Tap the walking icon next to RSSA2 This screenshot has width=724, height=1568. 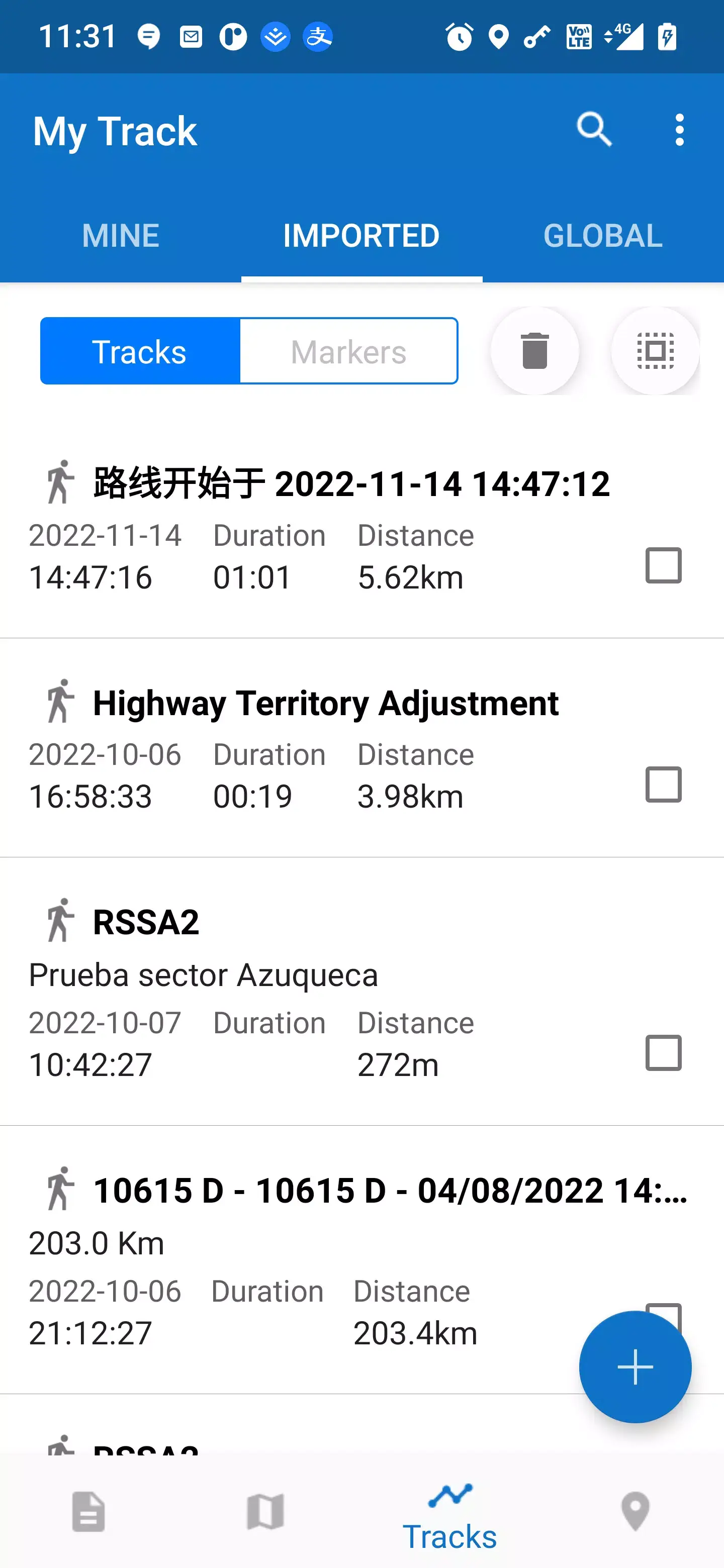pos(60,920)
